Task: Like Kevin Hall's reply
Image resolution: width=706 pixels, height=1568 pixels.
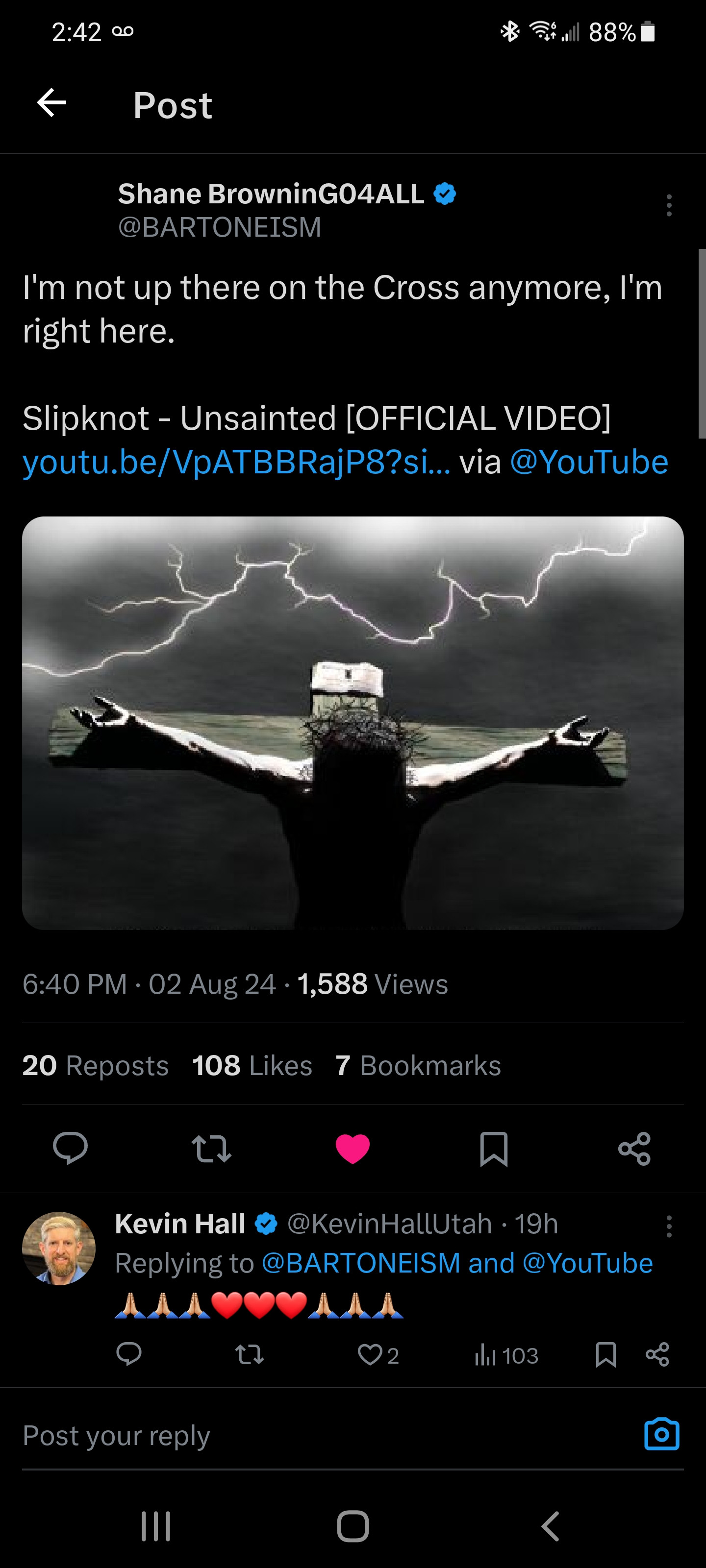Action: (x=370, y=1355)
